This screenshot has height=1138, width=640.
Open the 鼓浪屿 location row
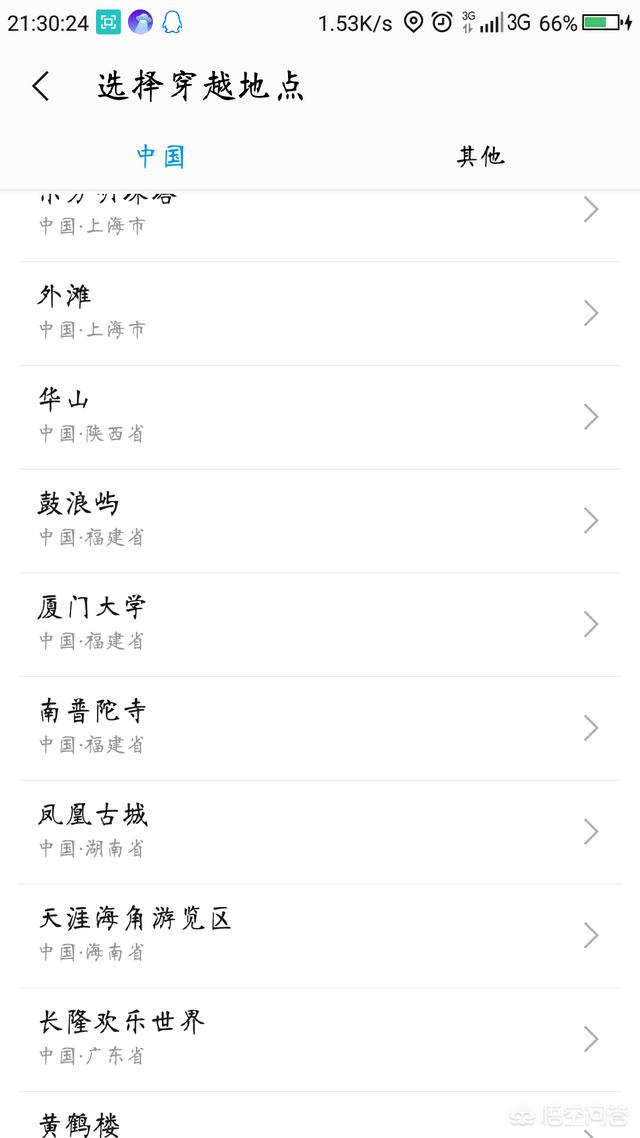(x=320, y=521)
